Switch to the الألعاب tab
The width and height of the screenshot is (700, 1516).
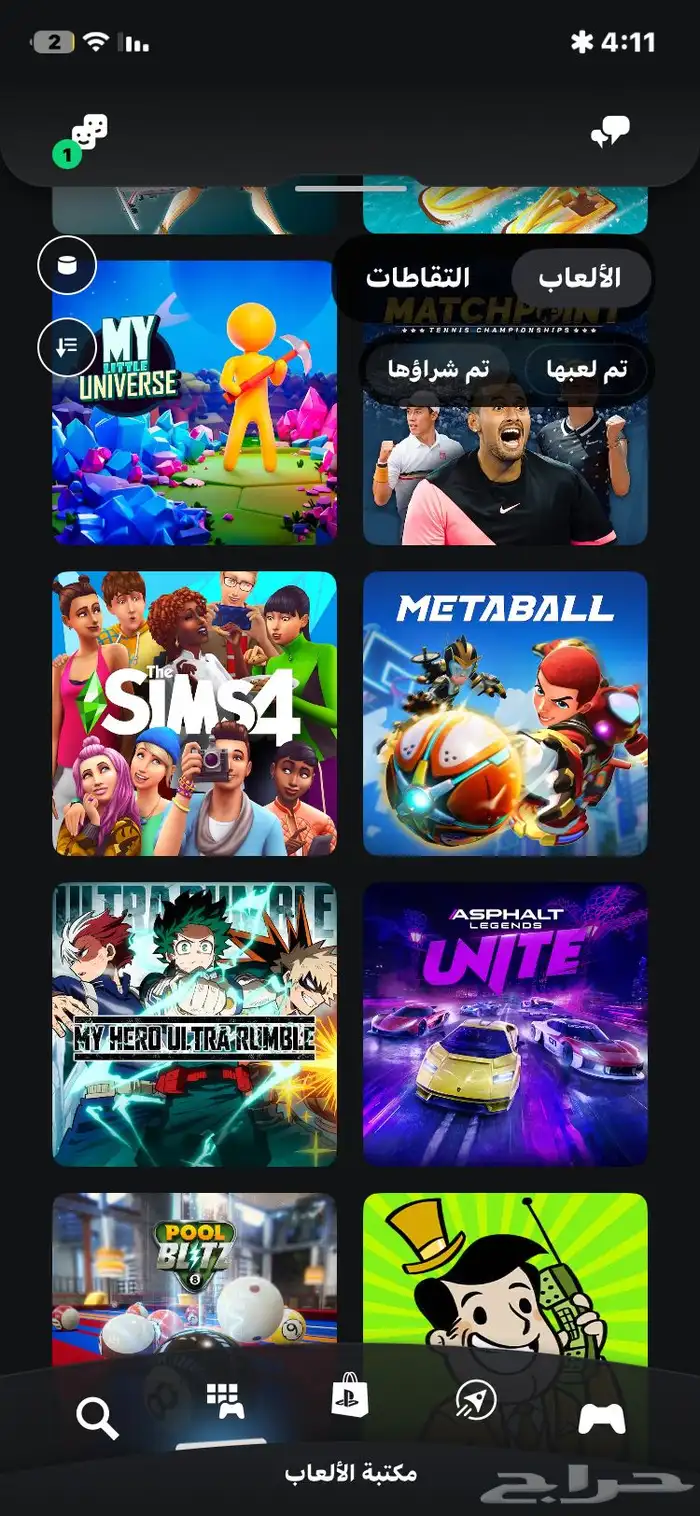(580, 278)
